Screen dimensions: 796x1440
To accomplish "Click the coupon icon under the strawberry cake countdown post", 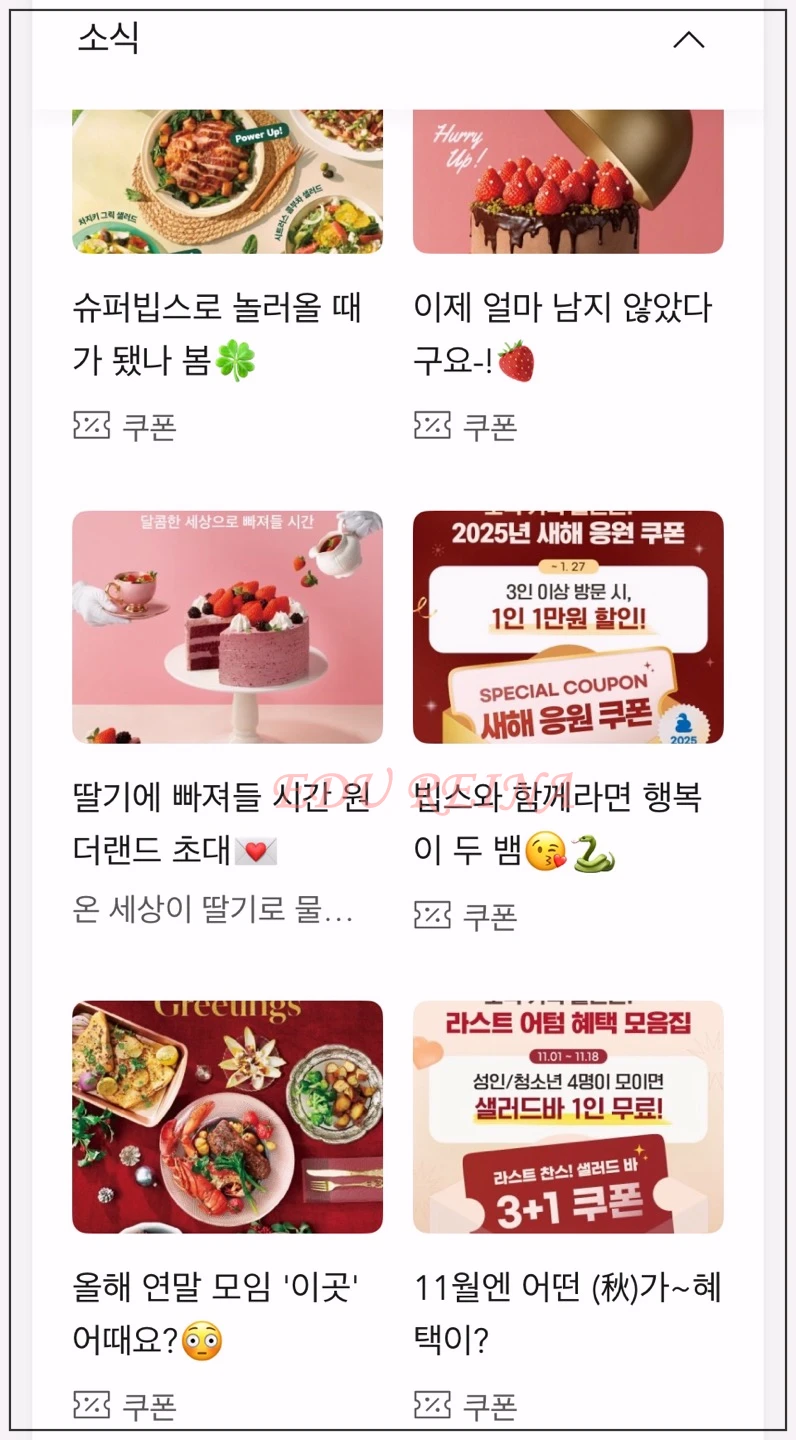I will (x=432, y=427).
